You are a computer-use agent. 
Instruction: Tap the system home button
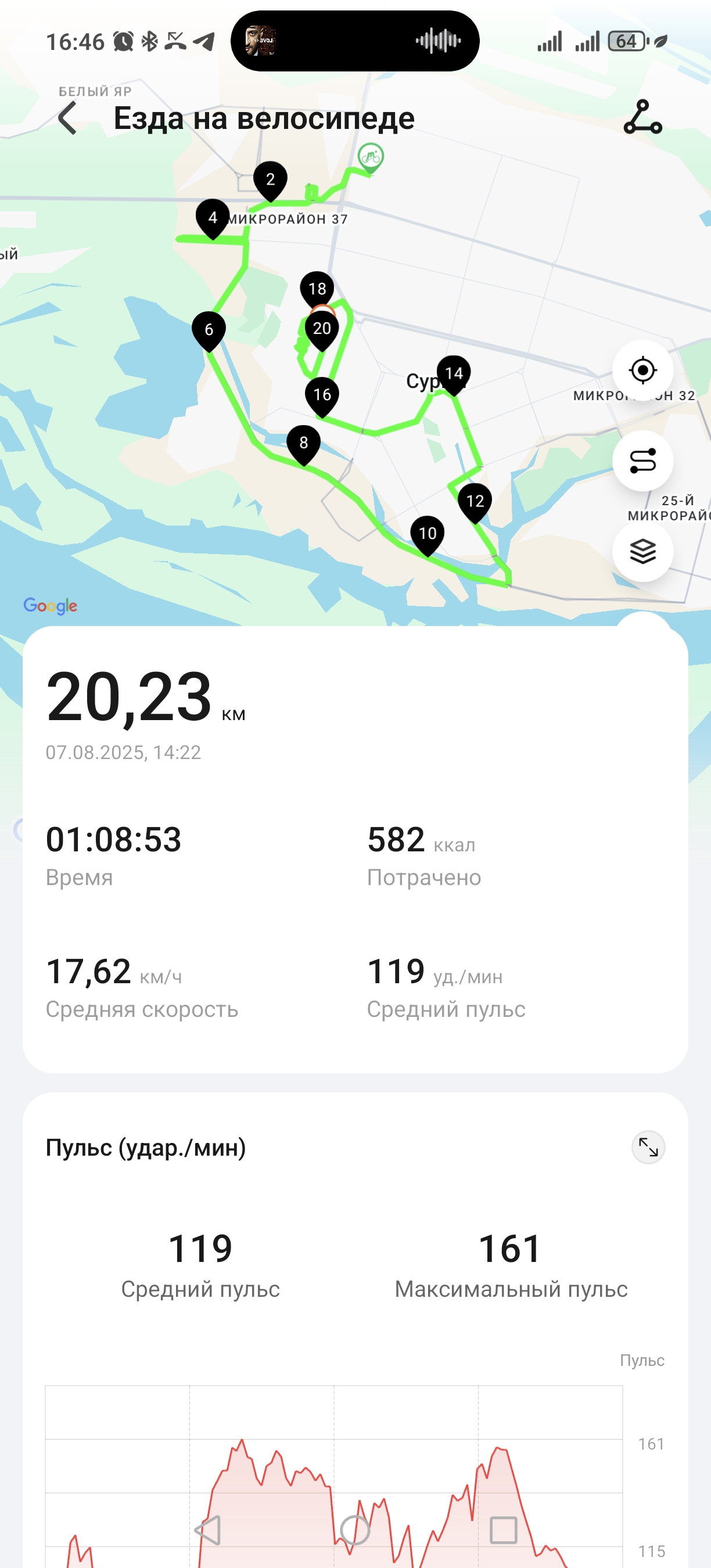(x=355, y=1530)
